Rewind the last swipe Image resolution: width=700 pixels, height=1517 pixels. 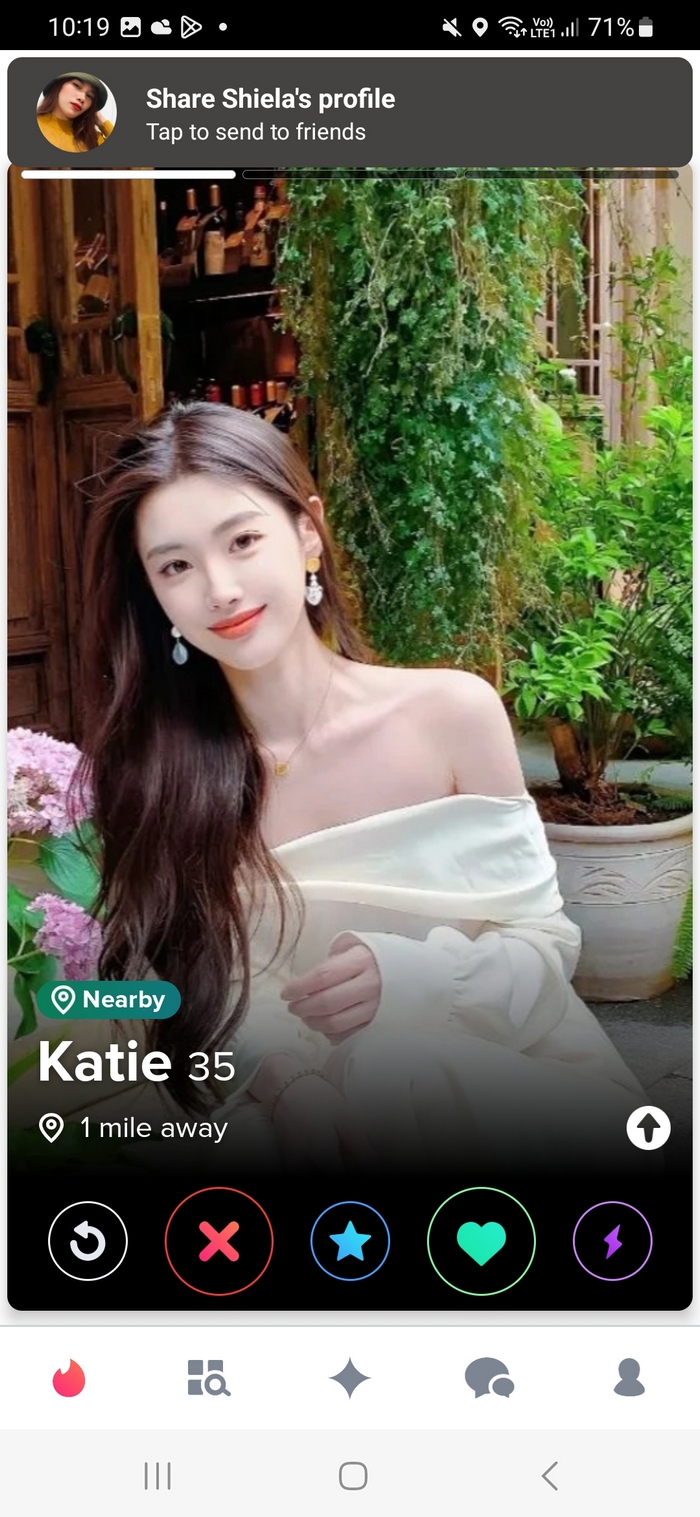point(88,1241)
